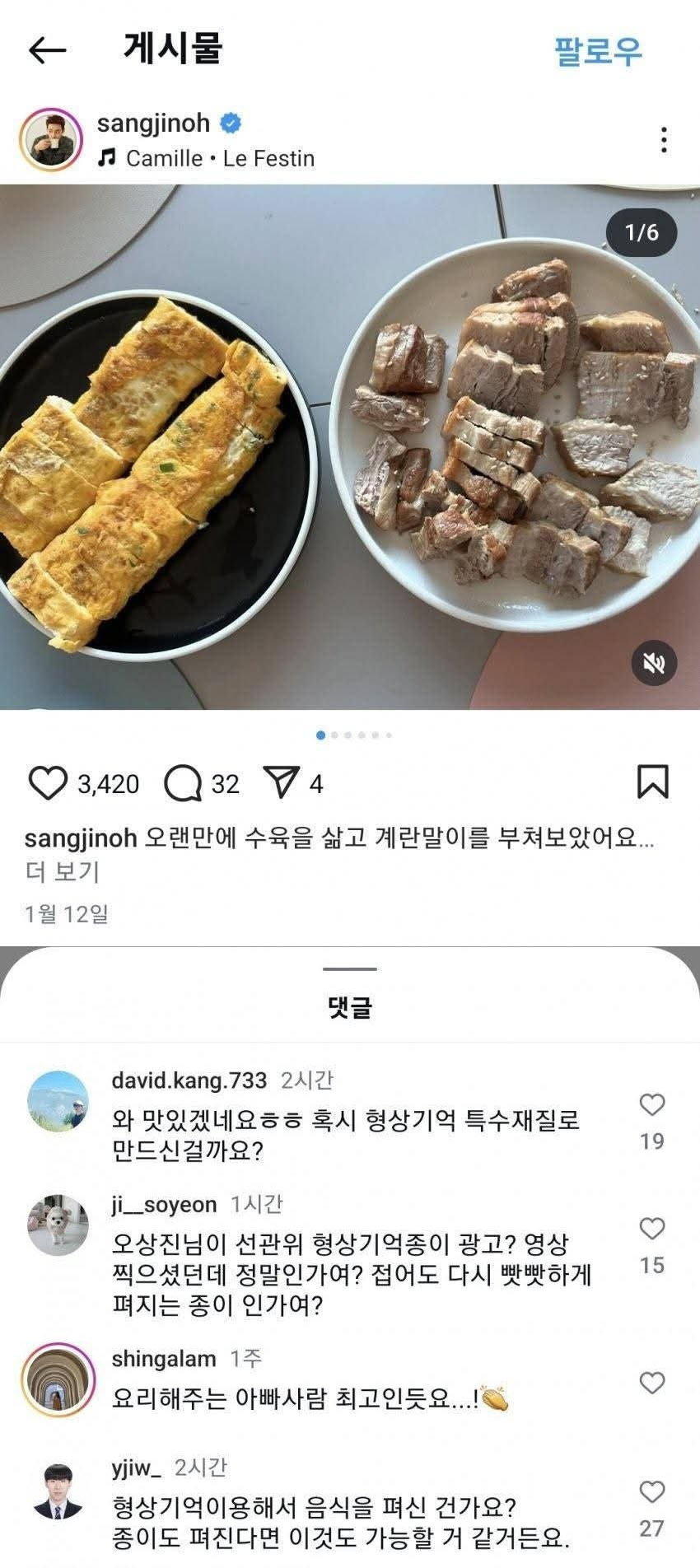Share the post via paper plane icon
This screenshot has height=1568, width=700.
(281, 782)
